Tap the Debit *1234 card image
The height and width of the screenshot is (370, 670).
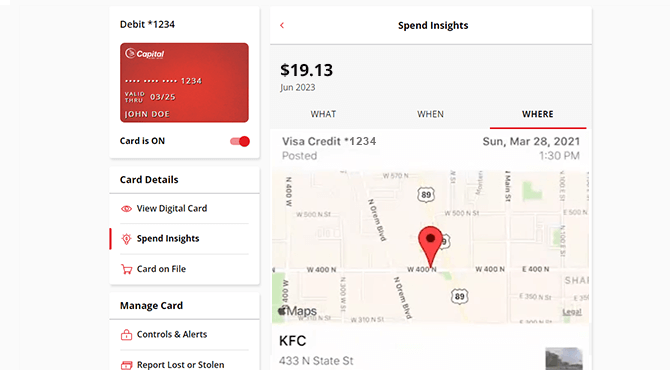click(x=184, y=82)
